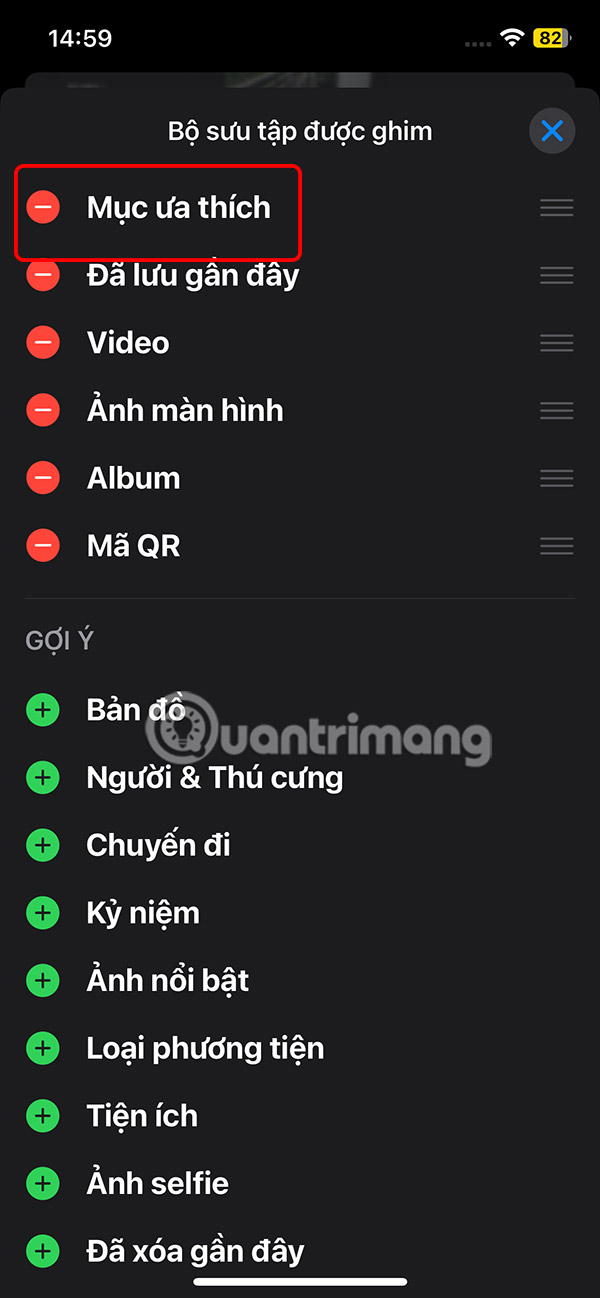
Task: Pin Ảnh nổi bật collection
Action: [43, 981]
